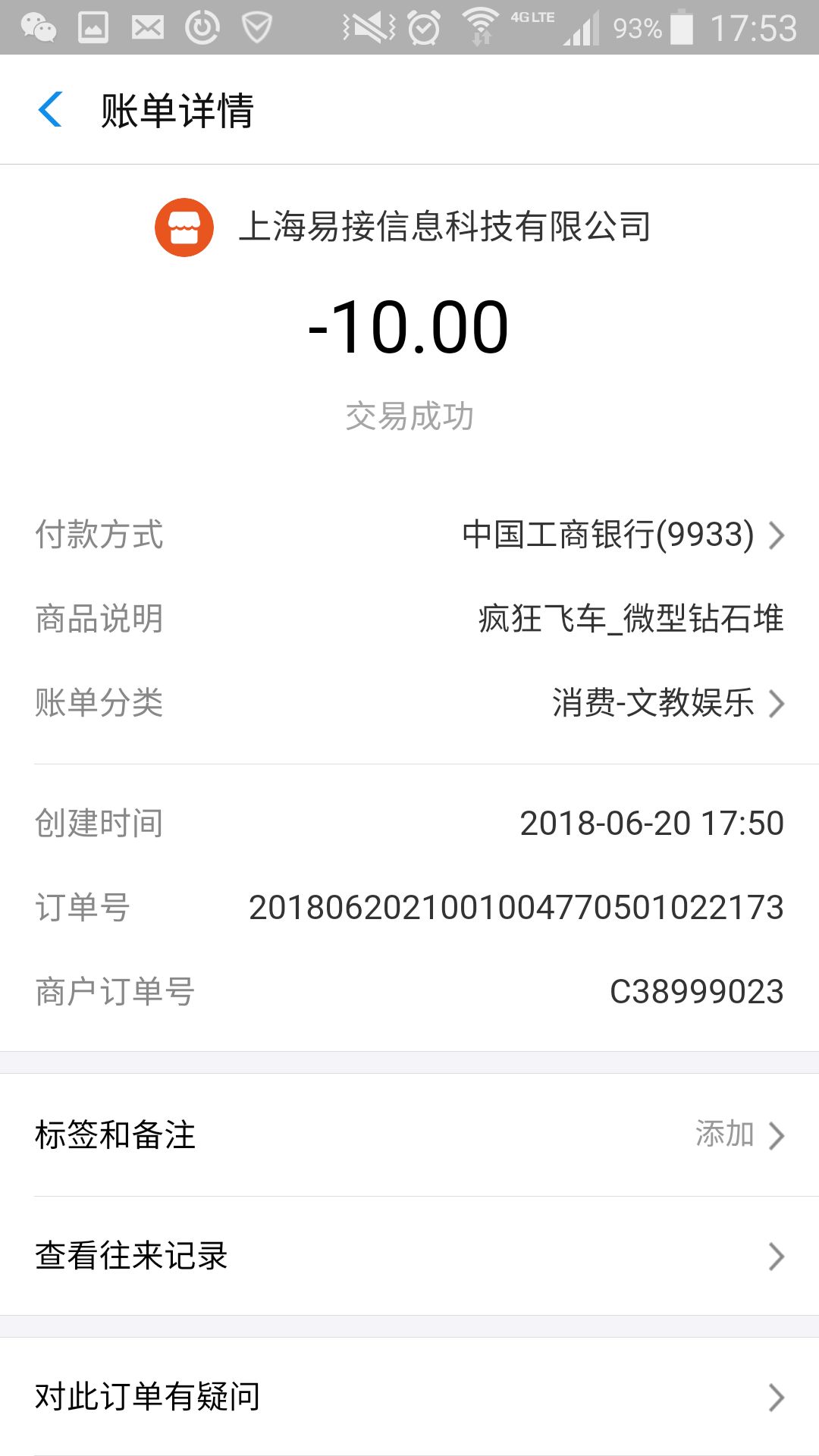The height and width of the screenshot is (1456, 819).
Task: Open 查看往来记录
Action: click(x=409, y=1256)
